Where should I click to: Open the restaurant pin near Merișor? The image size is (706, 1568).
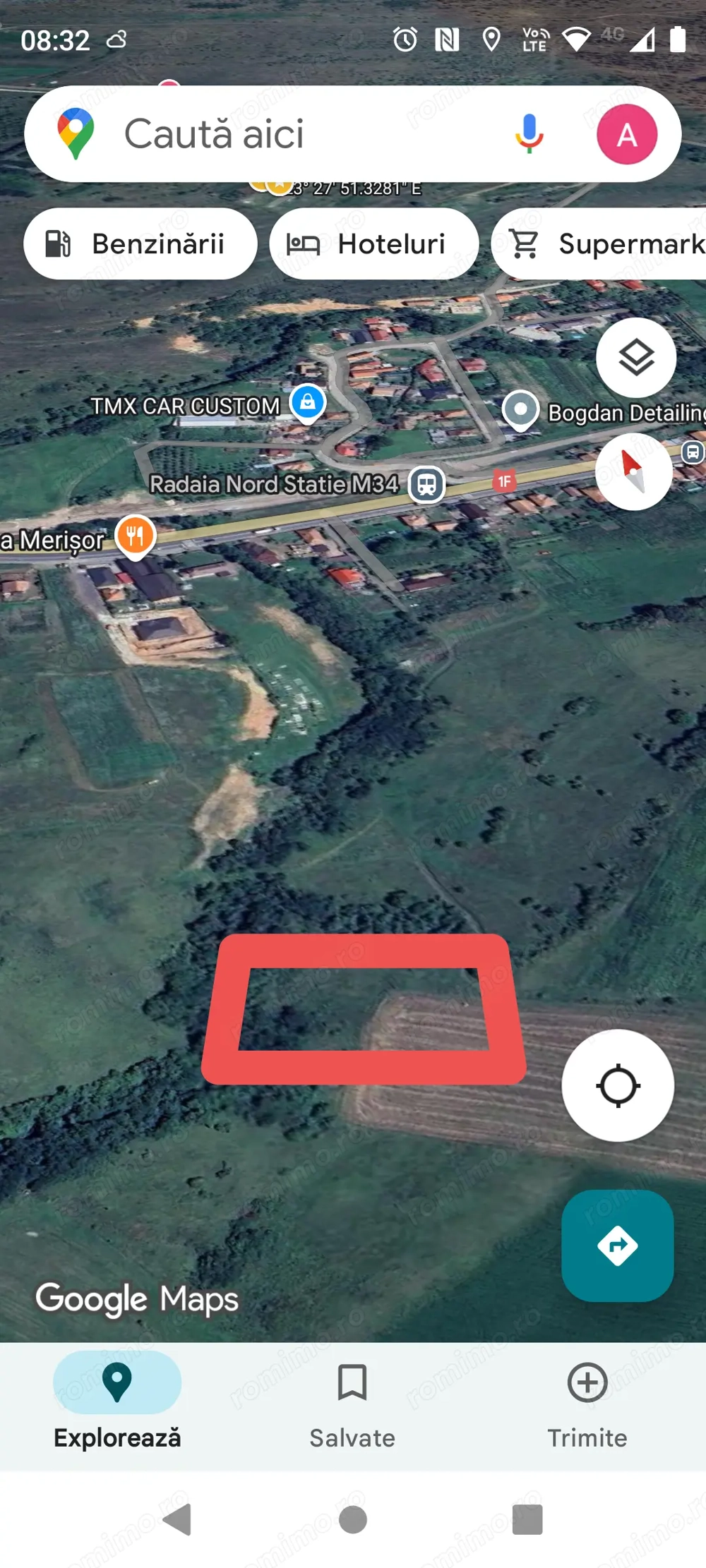(x=135, y=536)
